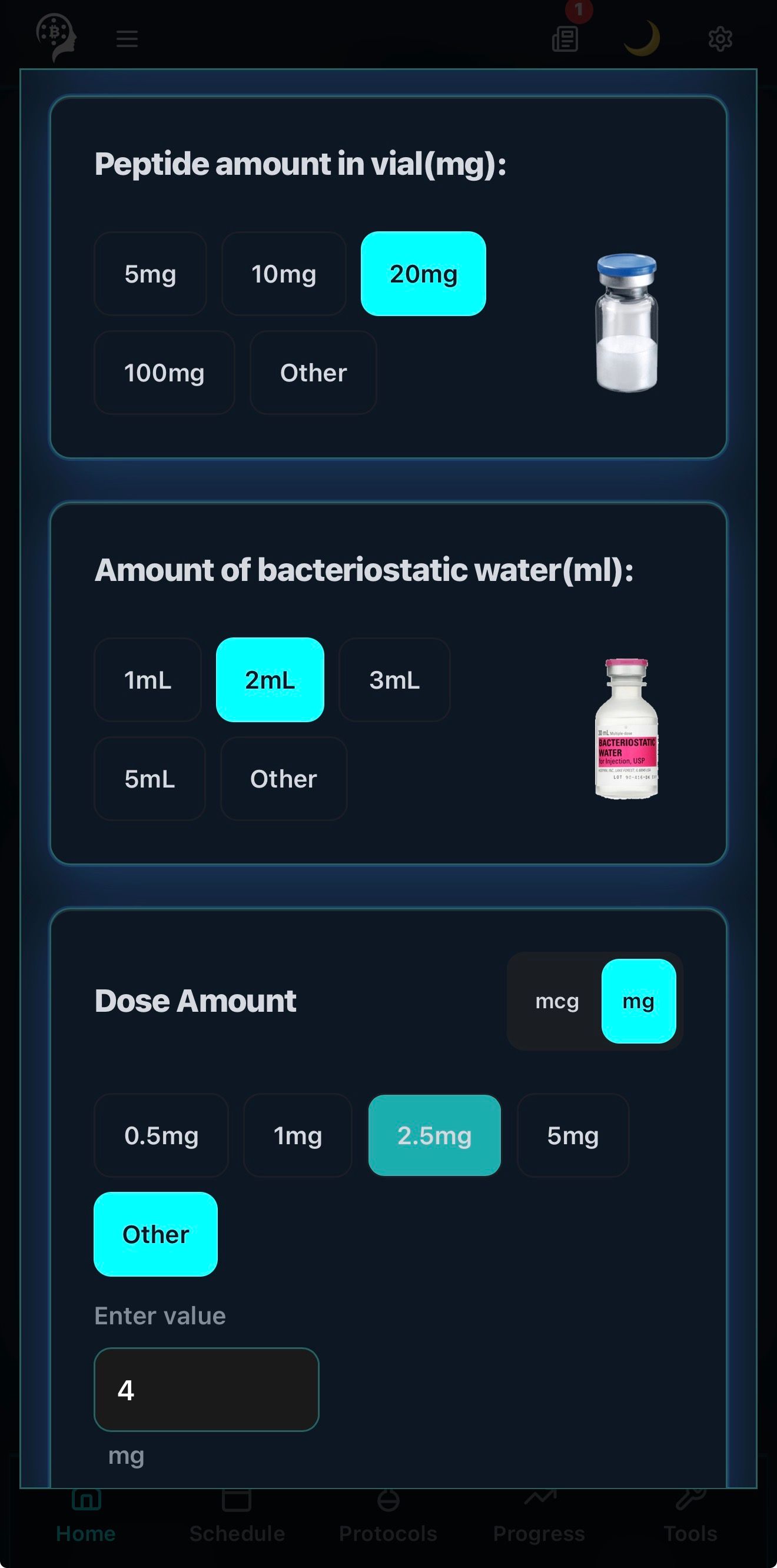This screenshot has height=1568, width=777.
Task: Select 5mg under Dose Amount
Action: click(572, 1136)
